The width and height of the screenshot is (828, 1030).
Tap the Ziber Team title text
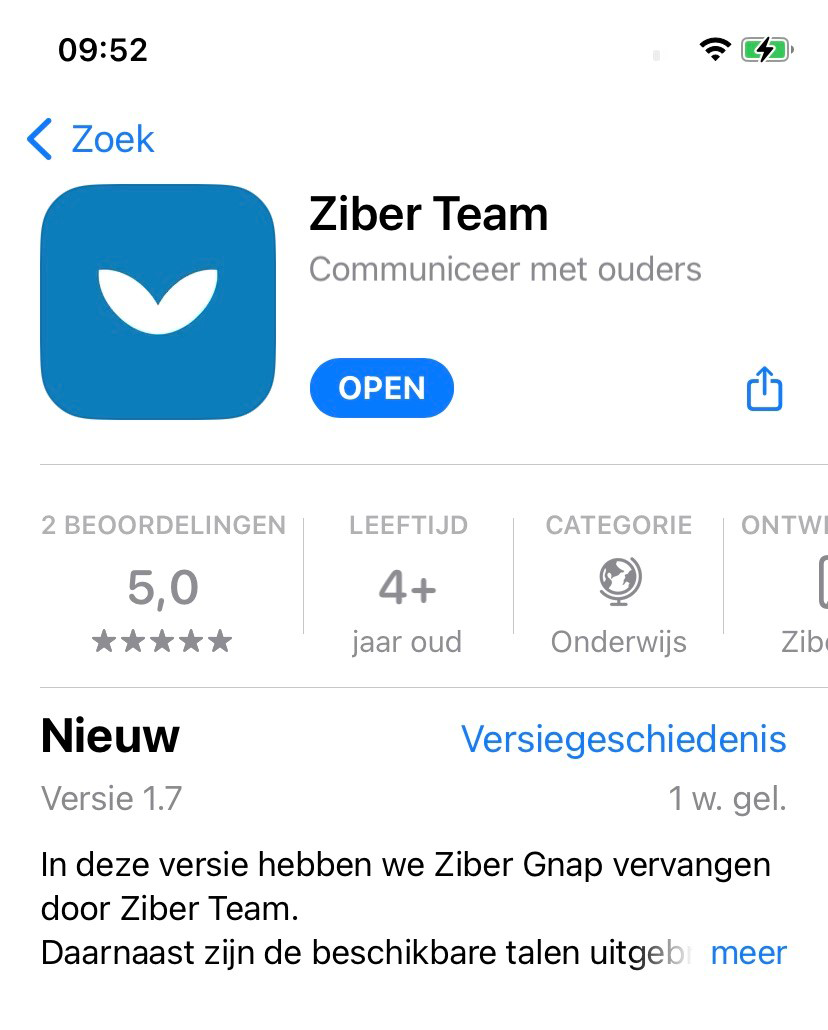428,213
